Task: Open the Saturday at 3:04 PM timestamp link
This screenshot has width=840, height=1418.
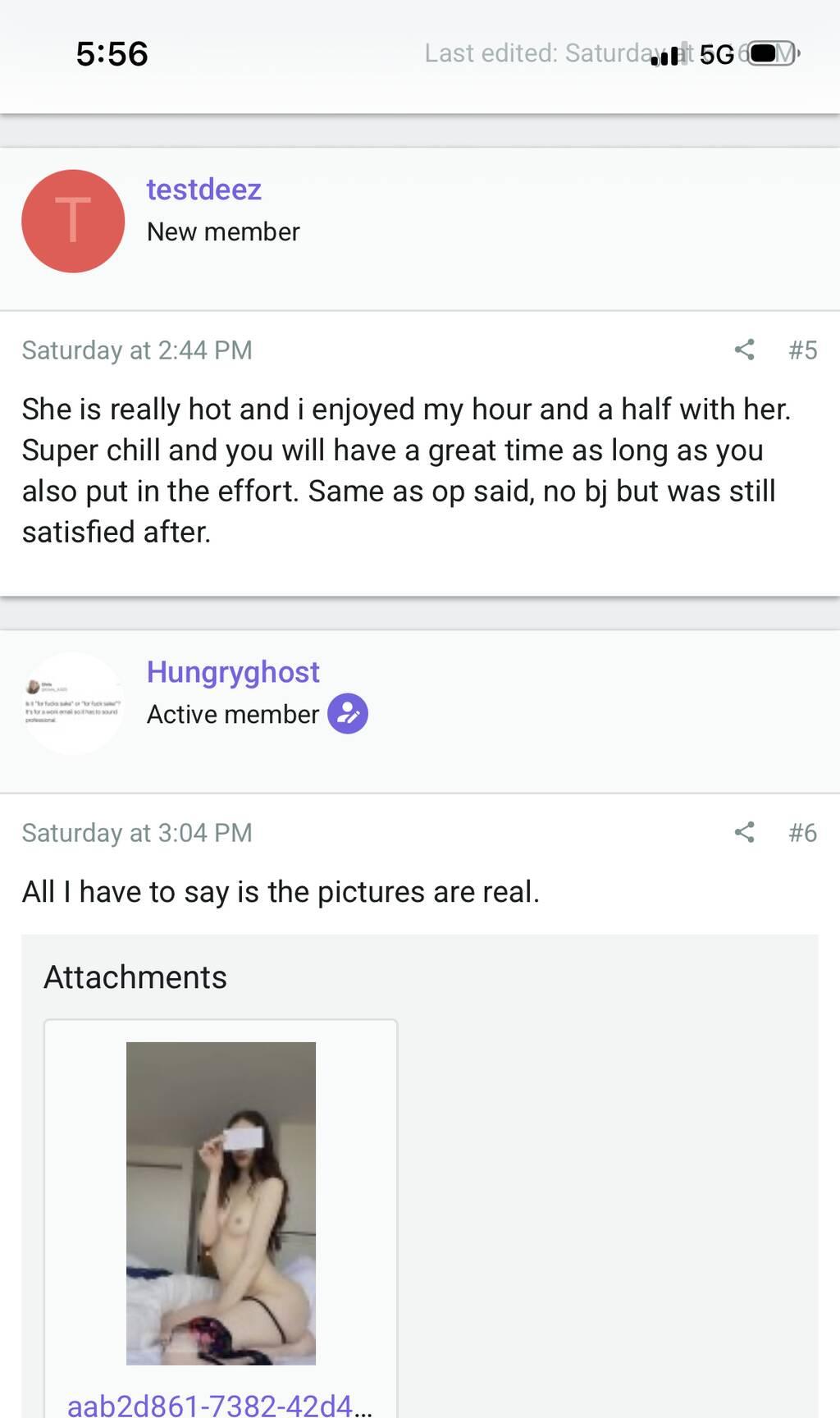Action: tap(136, 833)
